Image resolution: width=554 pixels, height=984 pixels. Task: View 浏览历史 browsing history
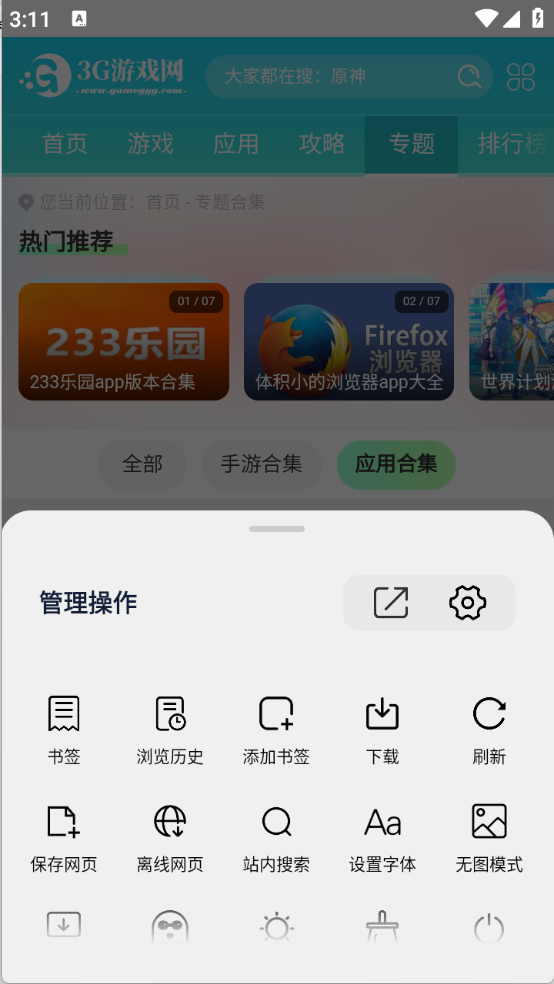click(170, 730)
